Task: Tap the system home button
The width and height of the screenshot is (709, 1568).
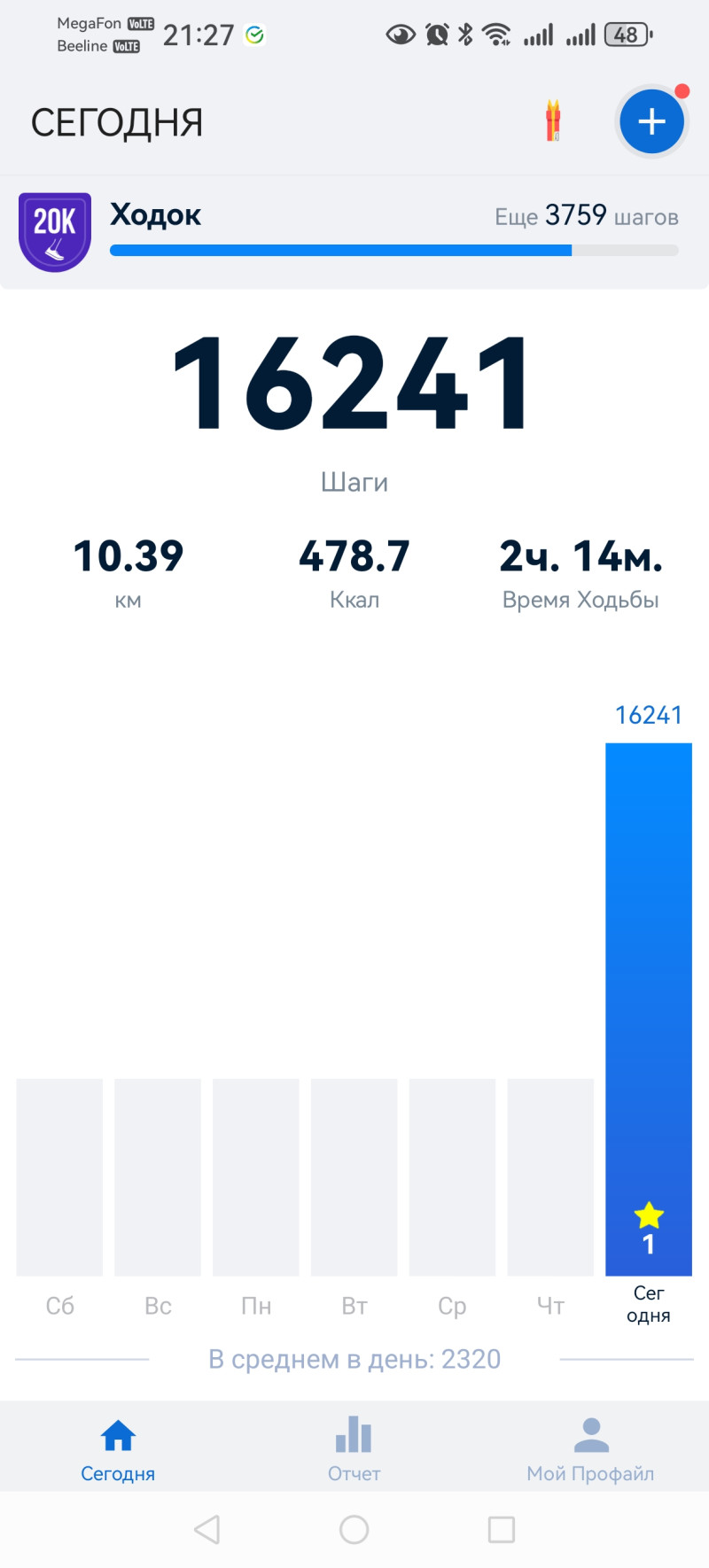Action: pyautogui.click(x=354, y=1529)
